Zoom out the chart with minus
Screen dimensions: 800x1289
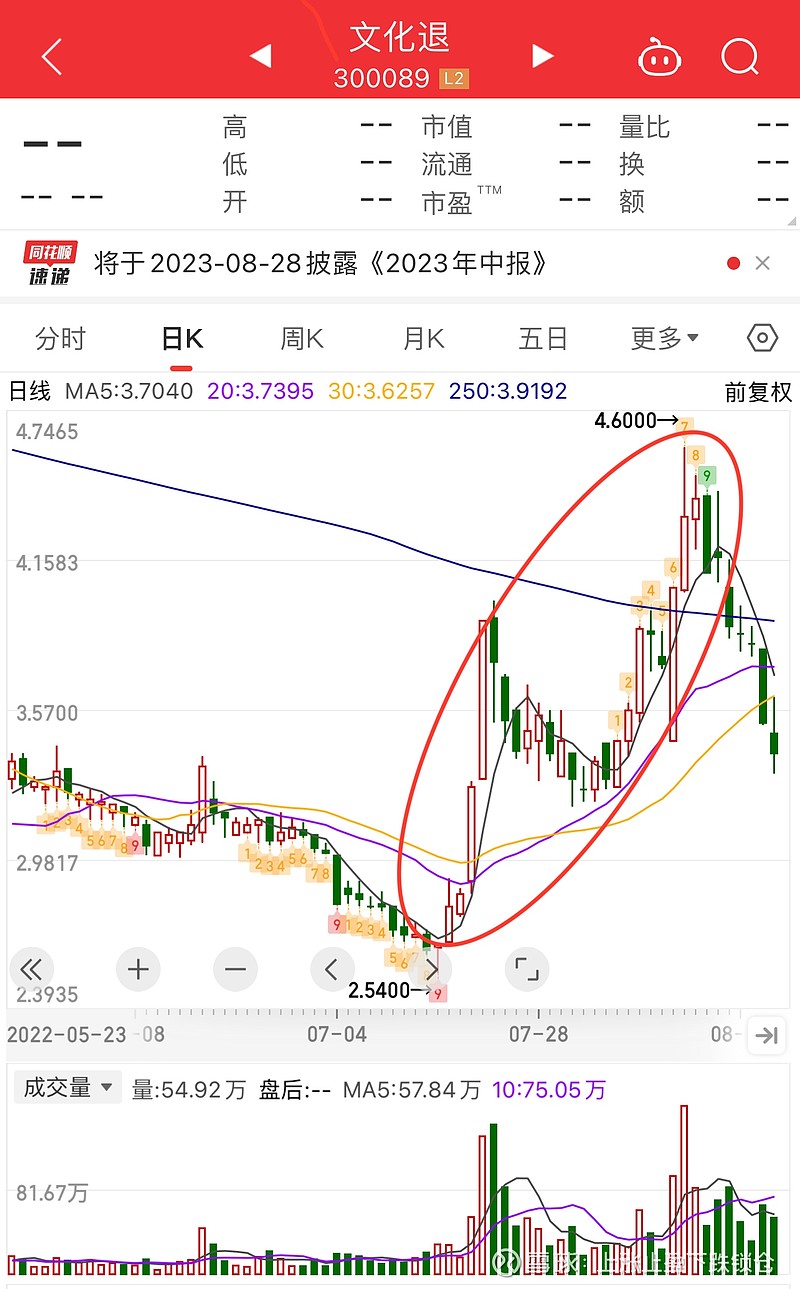(235, 968)
